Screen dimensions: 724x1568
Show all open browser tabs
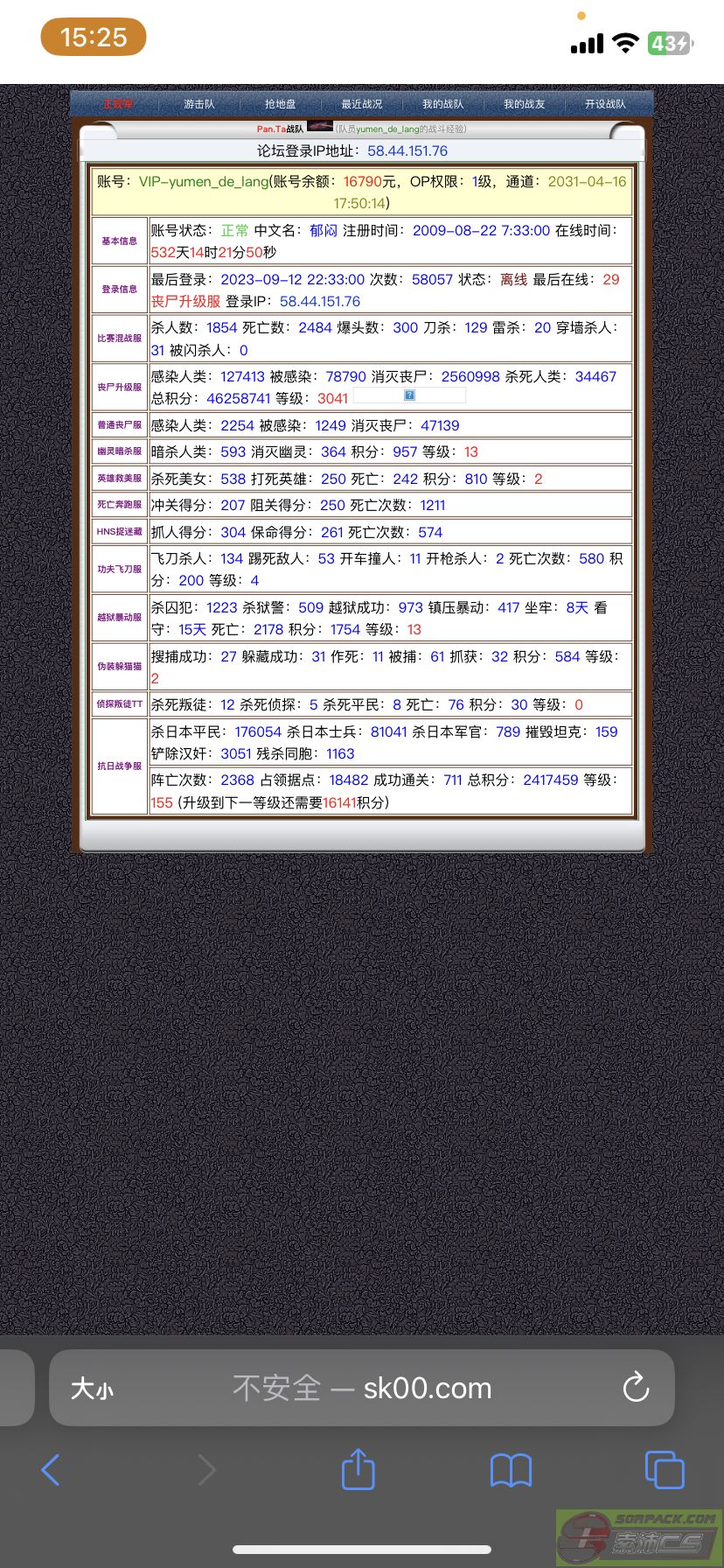(665, 1470)
